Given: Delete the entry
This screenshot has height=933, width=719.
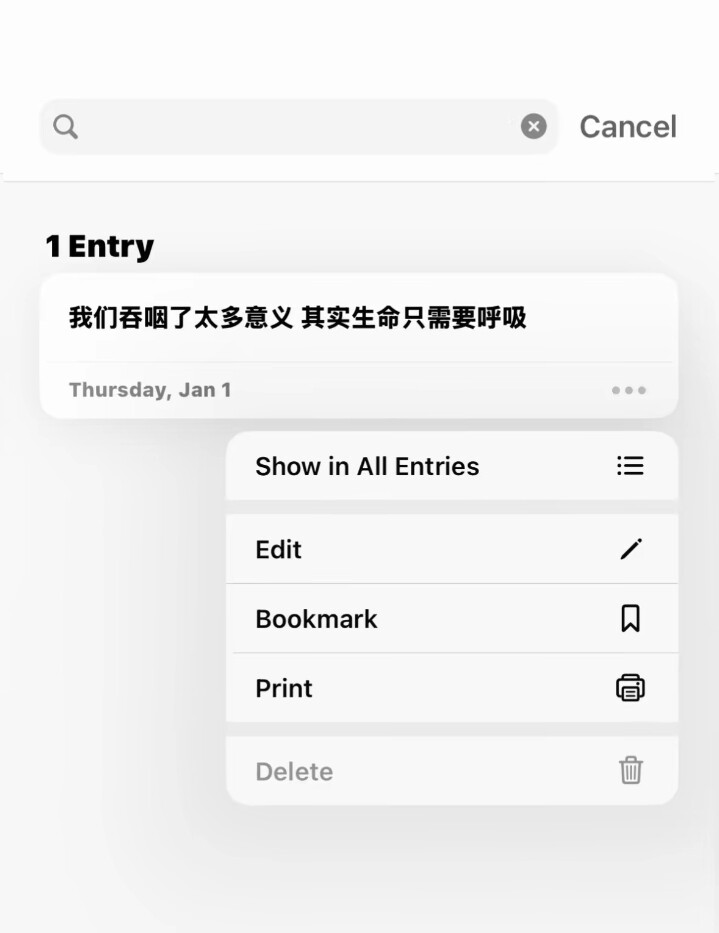Looking at the screenshot, I should click(451, 771).
